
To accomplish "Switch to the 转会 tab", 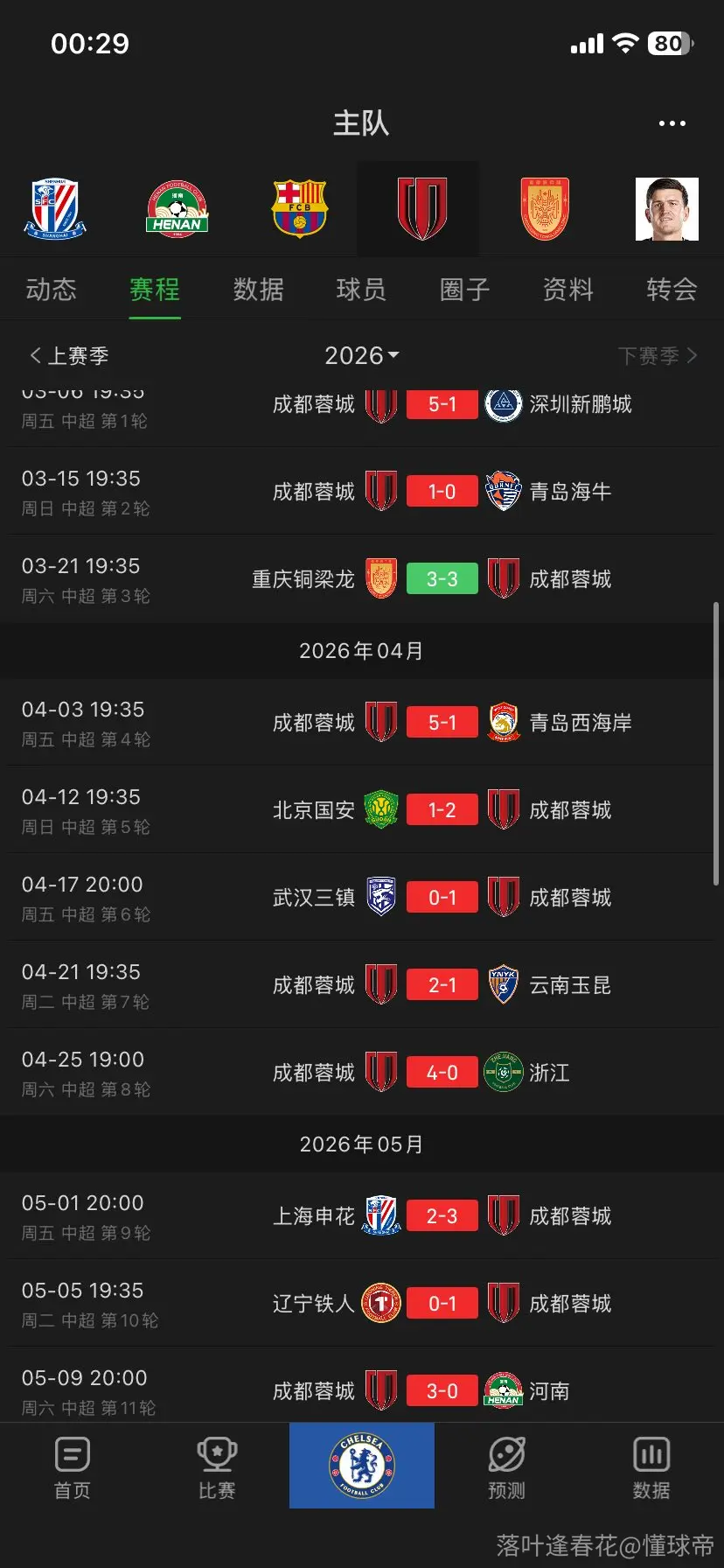I will (672, 289).
